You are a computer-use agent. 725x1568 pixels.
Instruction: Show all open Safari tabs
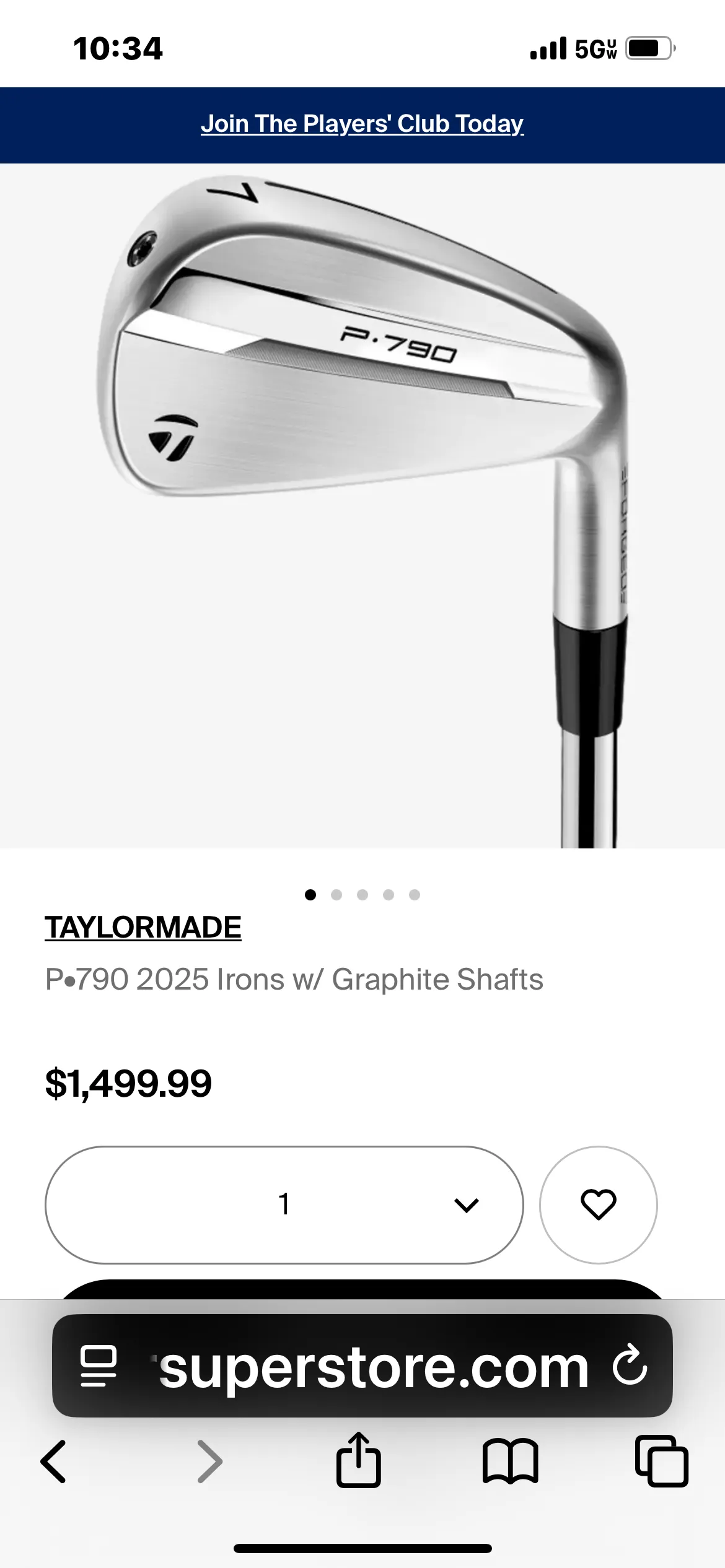[662, 1461]
